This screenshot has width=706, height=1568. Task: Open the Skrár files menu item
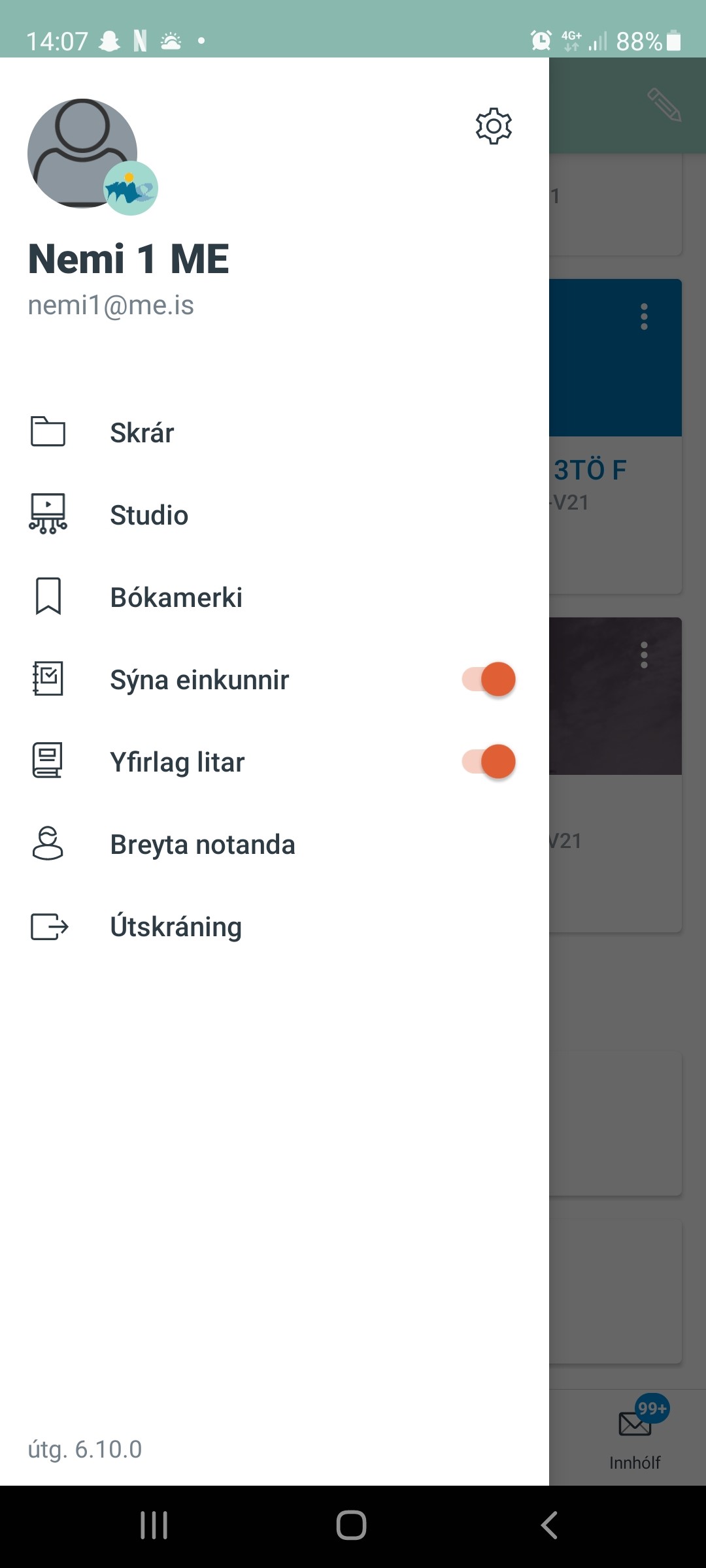275,433
